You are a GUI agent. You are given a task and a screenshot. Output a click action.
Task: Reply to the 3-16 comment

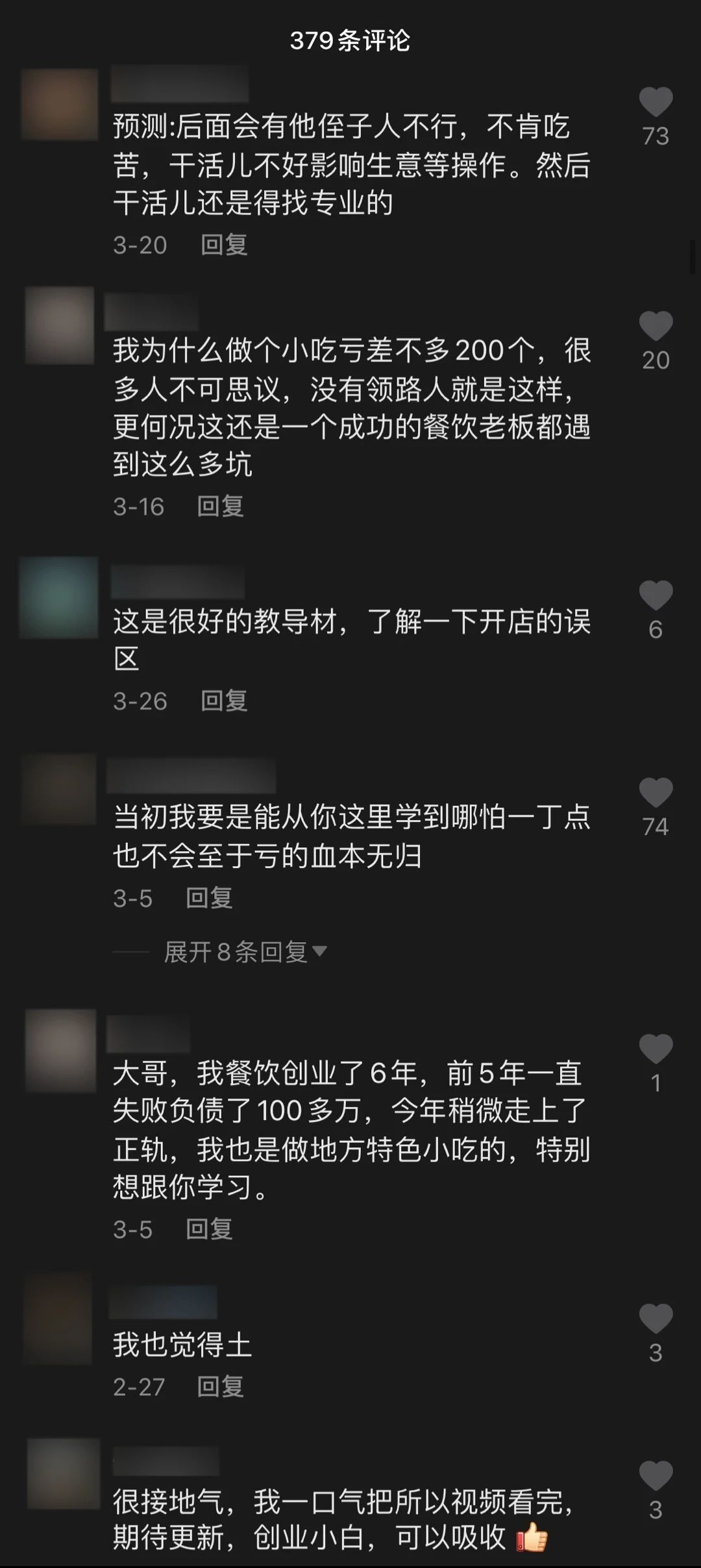[220, 506]
